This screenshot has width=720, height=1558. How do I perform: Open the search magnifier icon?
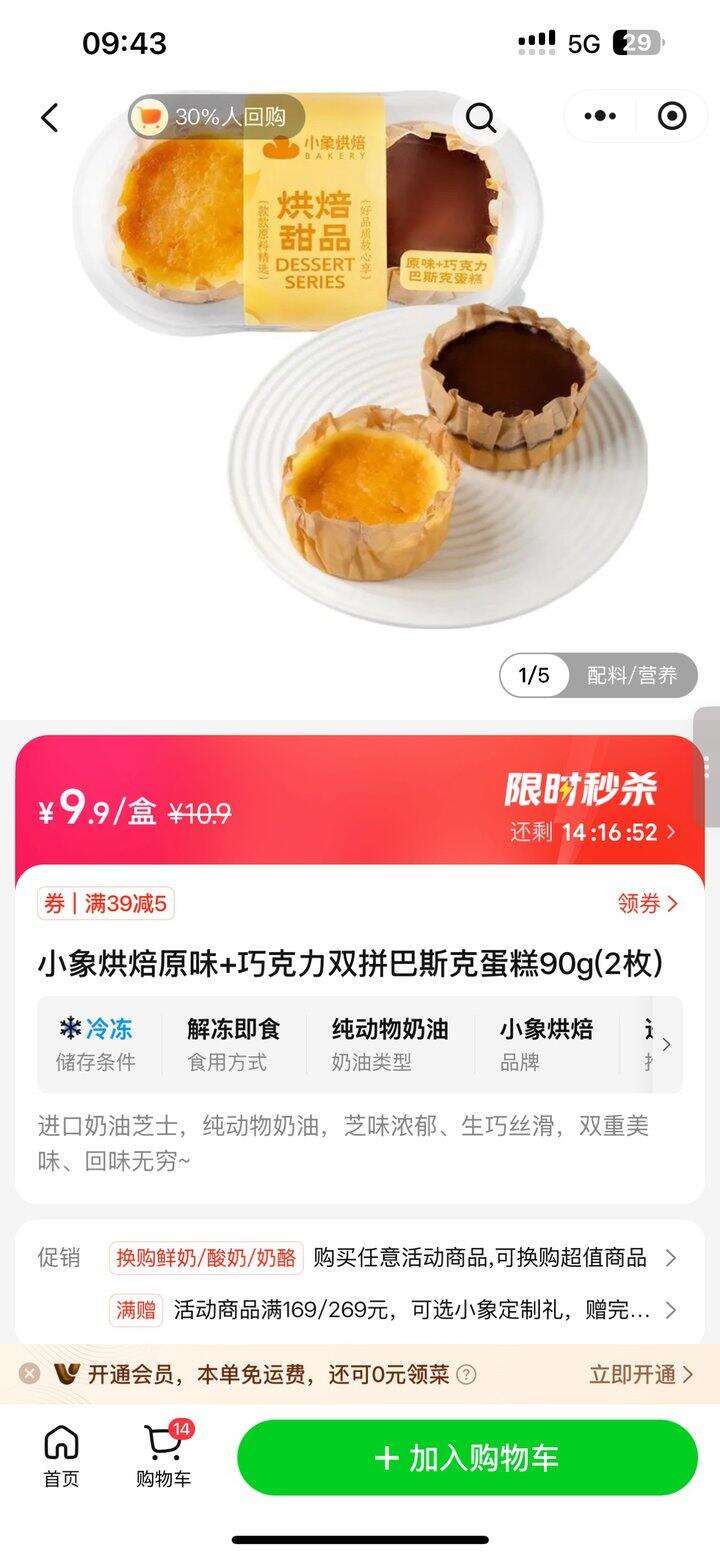click(481, 118)
